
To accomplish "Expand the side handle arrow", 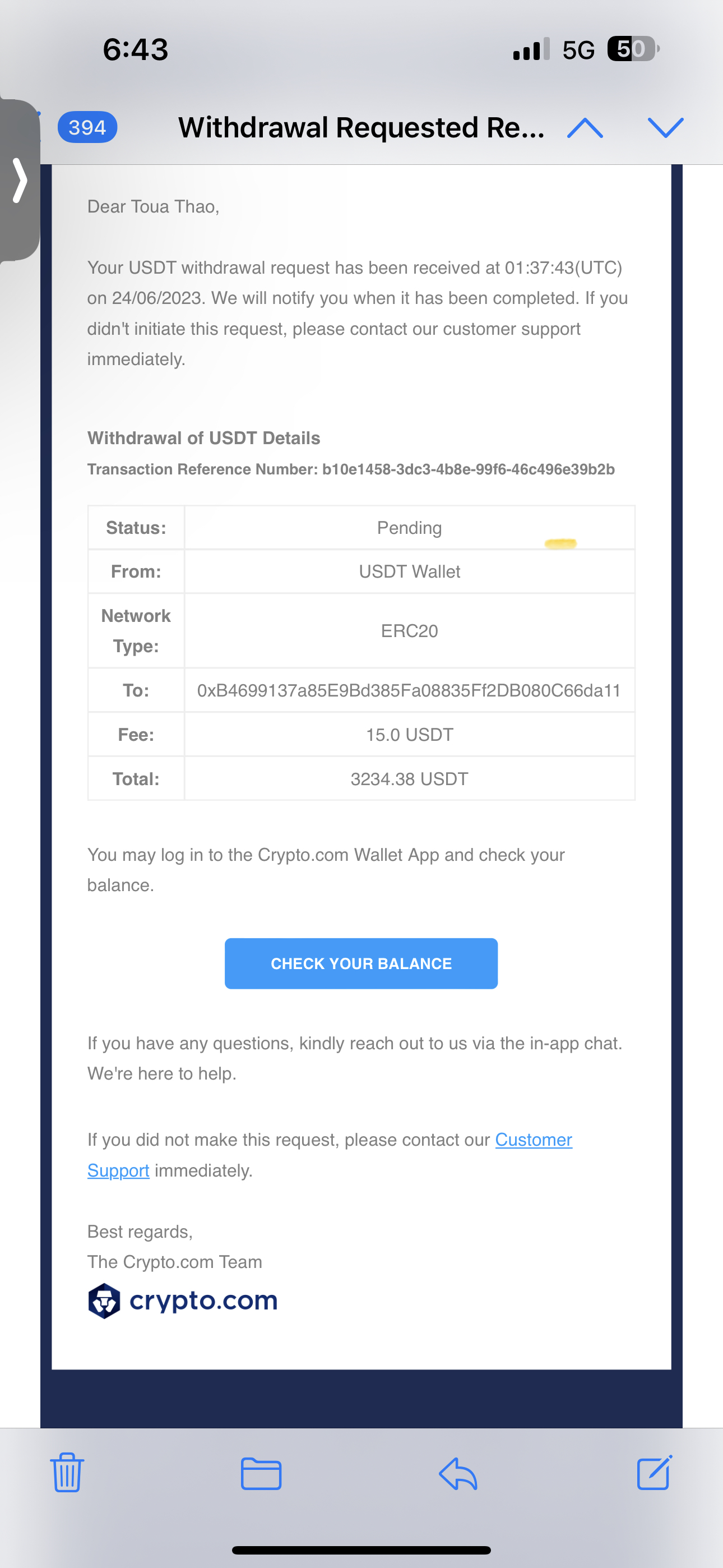I will (x=20, y=180).
